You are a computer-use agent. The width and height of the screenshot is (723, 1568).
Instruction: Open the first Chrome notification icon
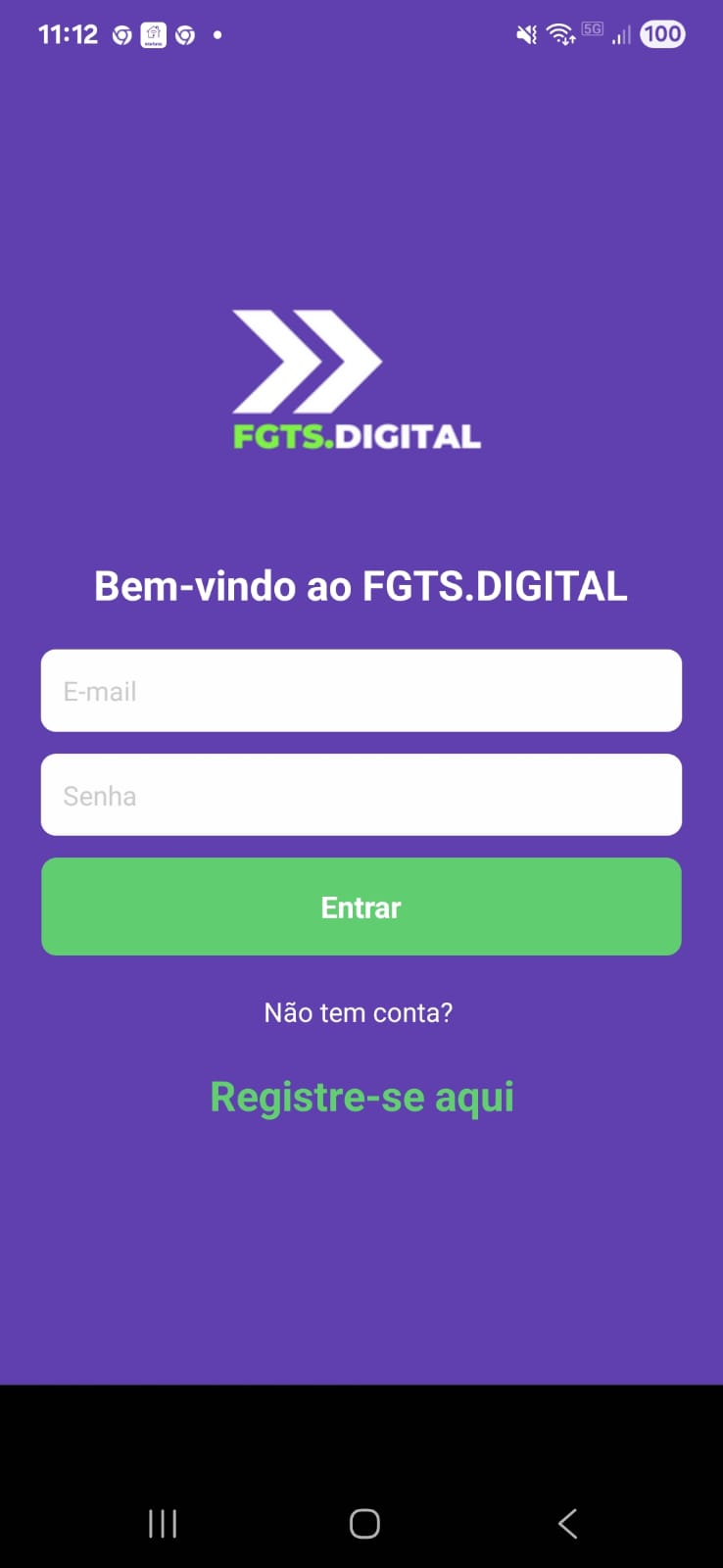pyautogui.click(x=121, y=33)
